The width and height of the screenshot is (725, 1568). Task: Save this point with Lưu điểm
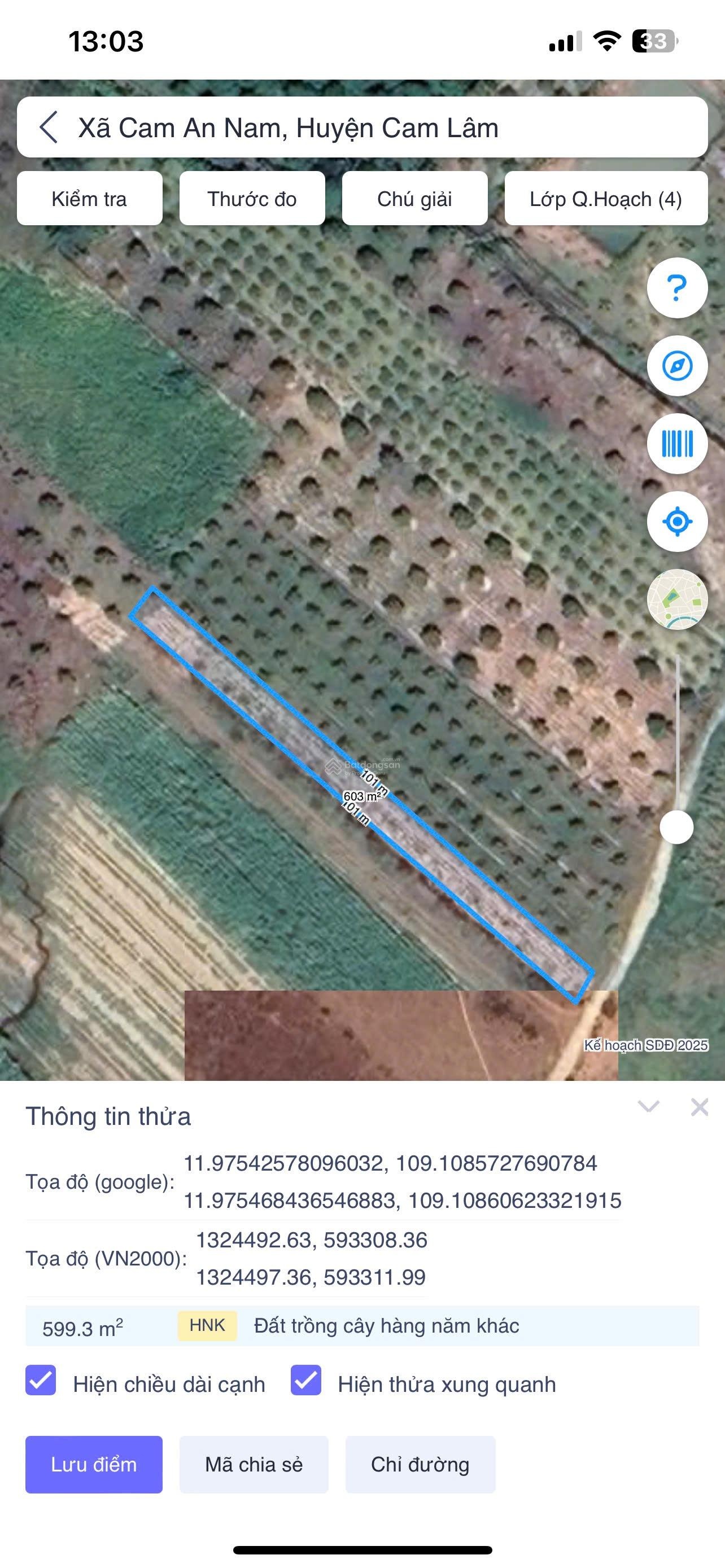click(94, 1464)
